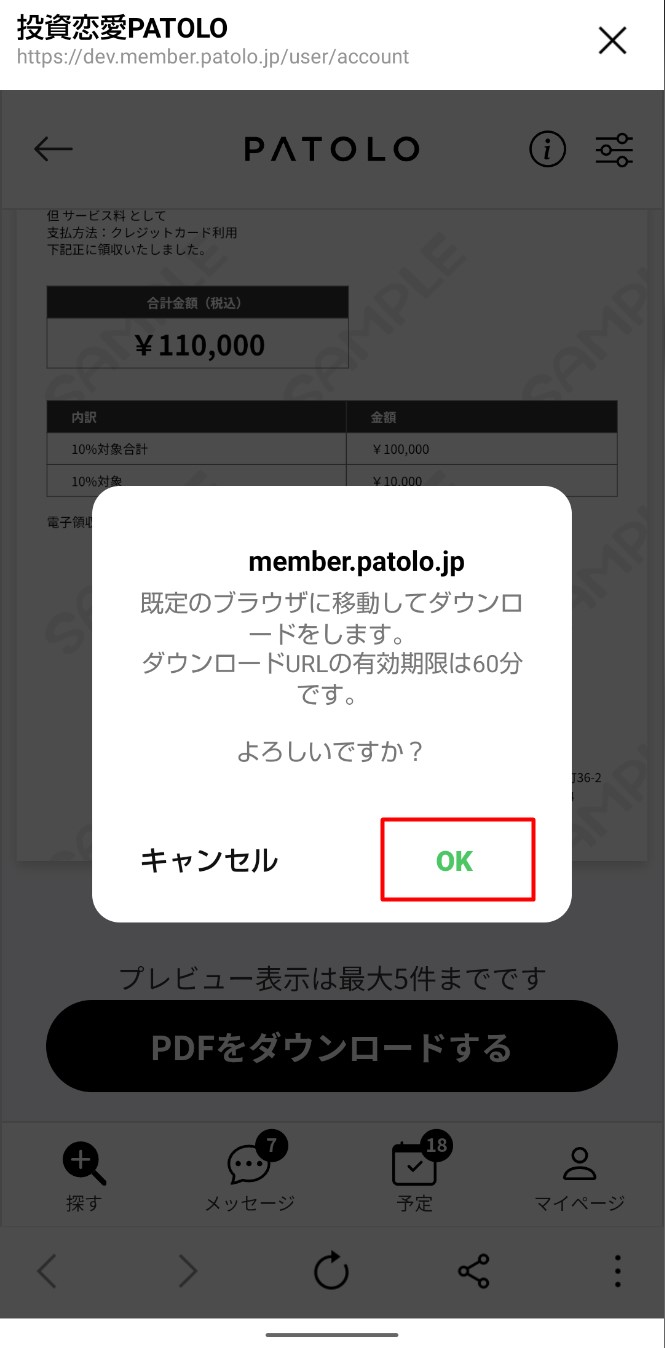This screenshot has width=665, height=1348.
Task: Open the filter settings sliders icon
Action: [x=614, y=150]
